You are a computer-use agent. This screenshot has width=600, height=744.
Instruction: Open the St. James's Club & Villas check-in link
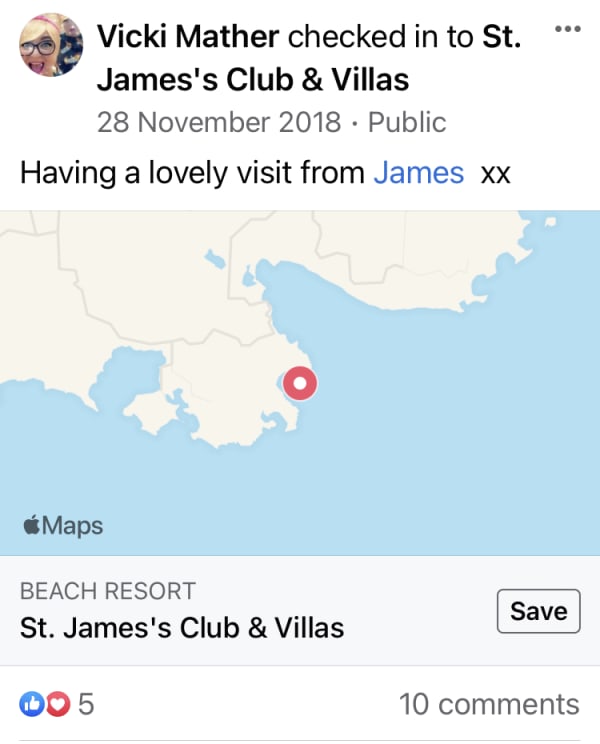[253, 78]
